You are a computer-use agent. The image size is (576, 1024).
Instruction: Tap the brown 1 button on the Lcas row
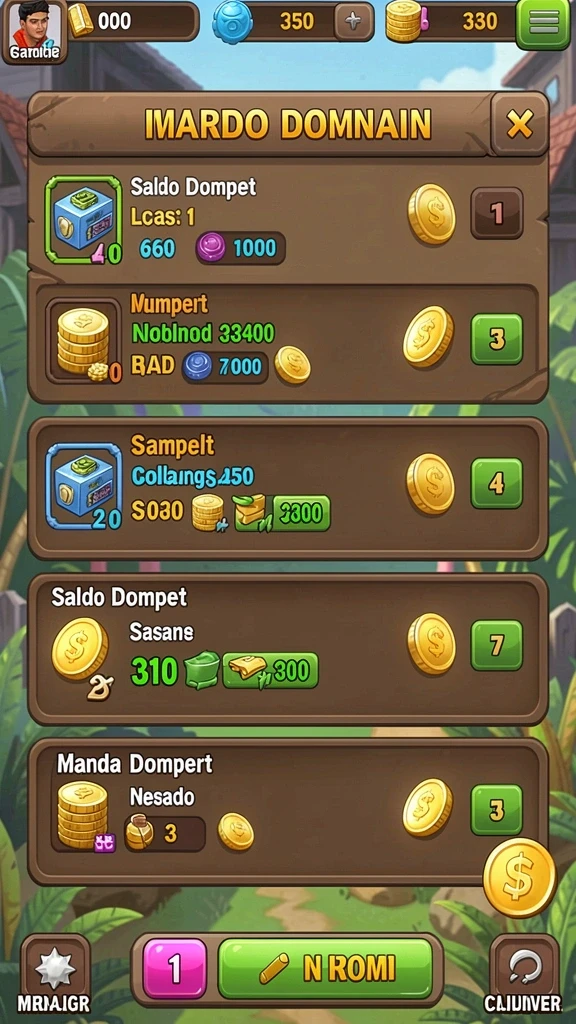tap(496, 213)
